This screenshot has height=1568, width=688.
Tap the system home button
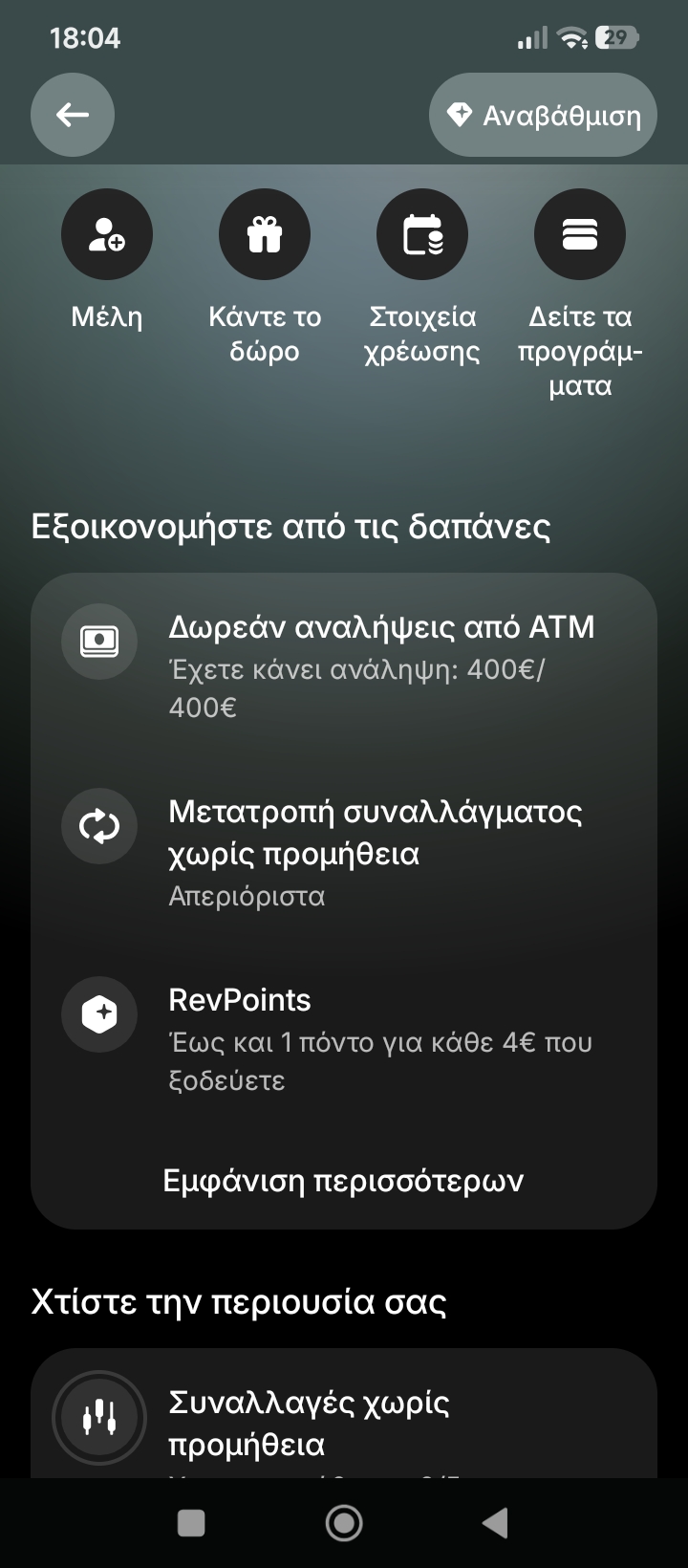(344, 1523)
